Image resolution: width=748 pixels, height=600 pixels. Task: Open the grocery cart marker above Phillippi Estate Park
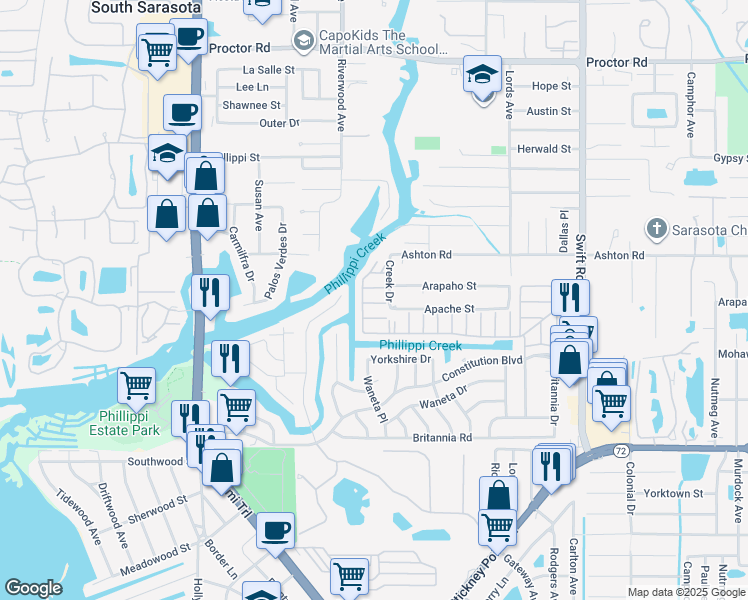point(136,385)
